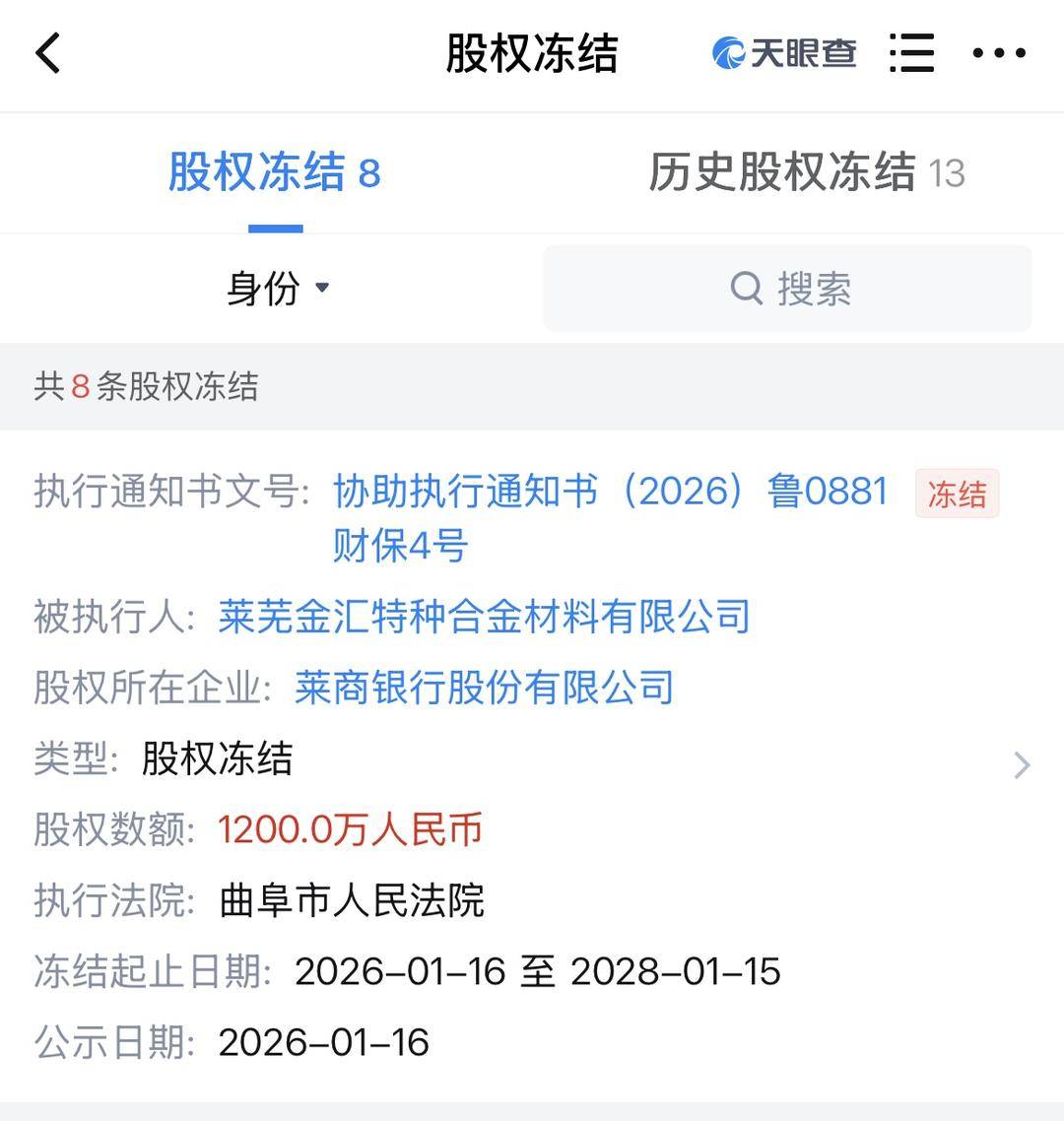
Task: Switch to the 历史股权冻结 tab
Action: (x=806, y=173)
